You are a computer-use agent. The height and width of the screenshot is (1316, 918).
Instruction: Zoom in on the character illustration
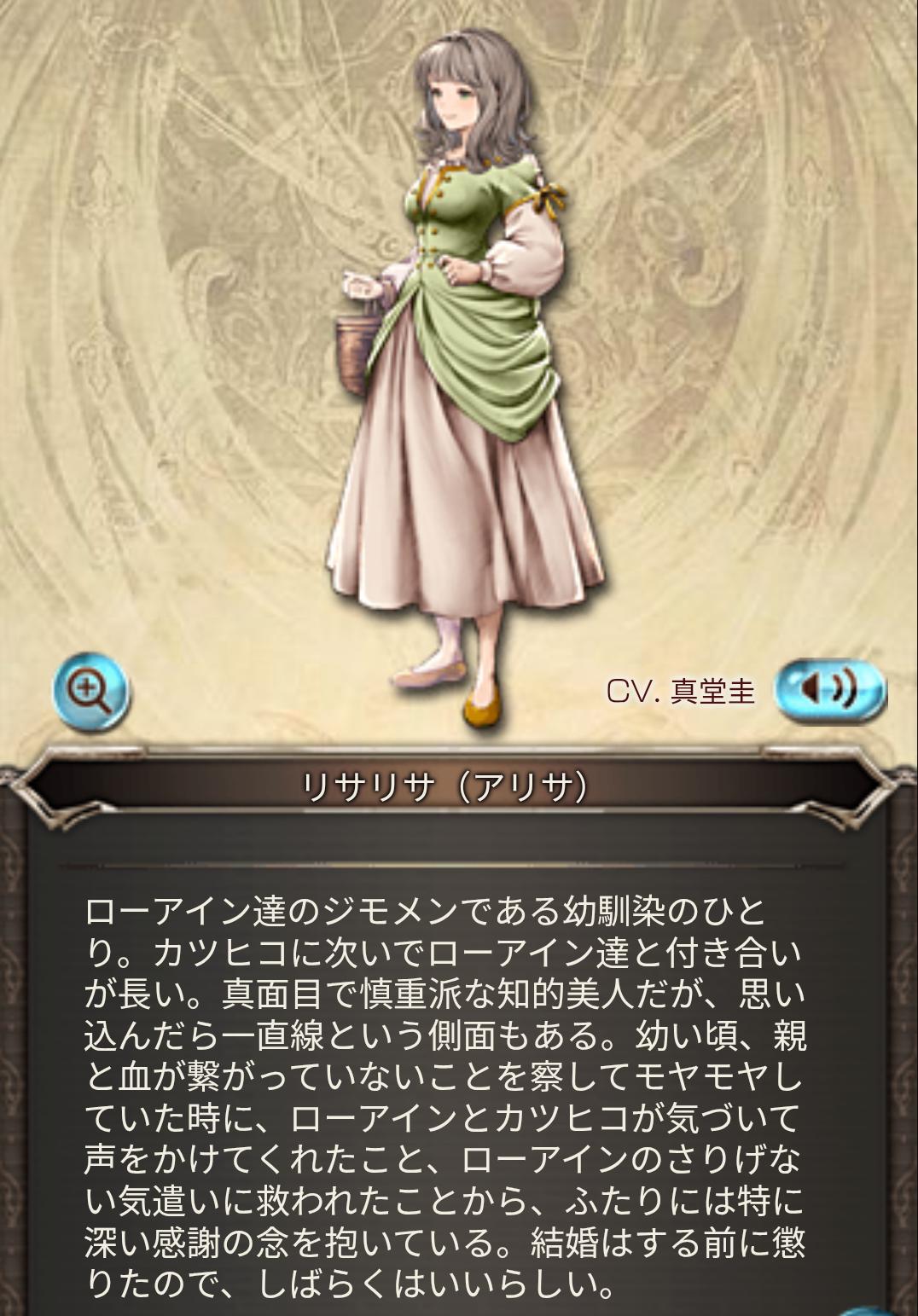click(x=90, y=690)
